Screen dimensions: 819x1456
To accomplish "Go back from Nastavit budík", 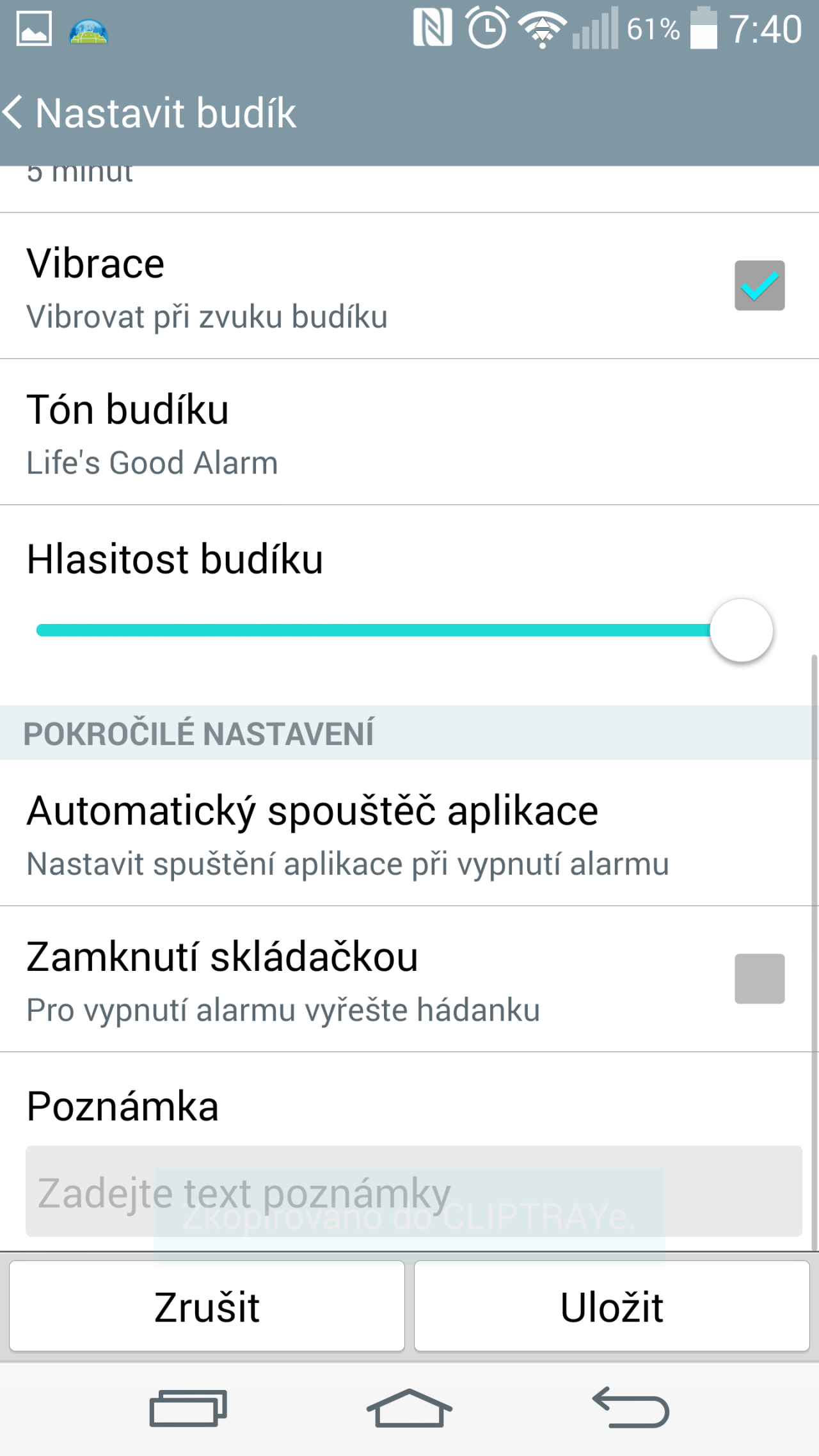I will click(x=14, y=113).
